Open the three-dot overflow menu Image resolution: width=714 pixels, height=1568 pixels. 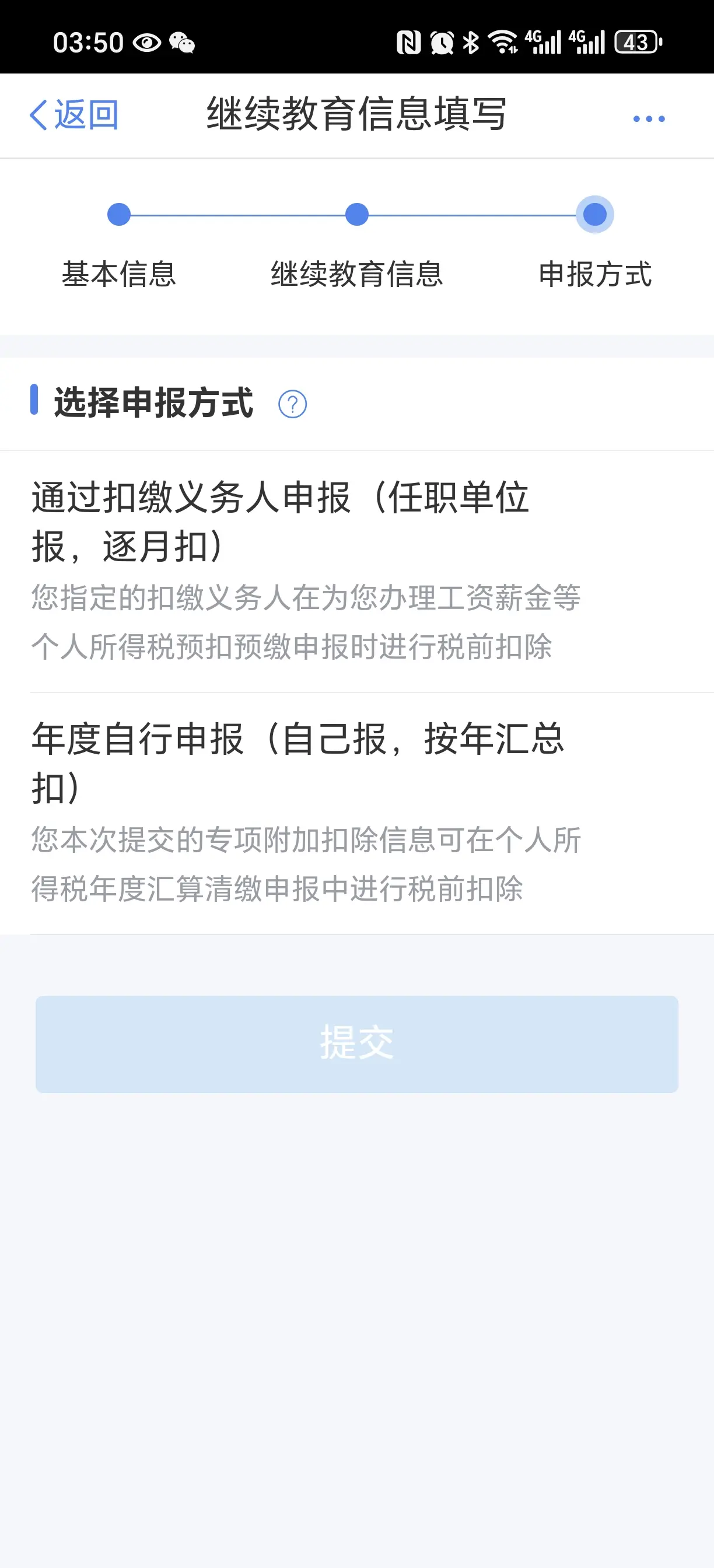(x=648, y=118)
